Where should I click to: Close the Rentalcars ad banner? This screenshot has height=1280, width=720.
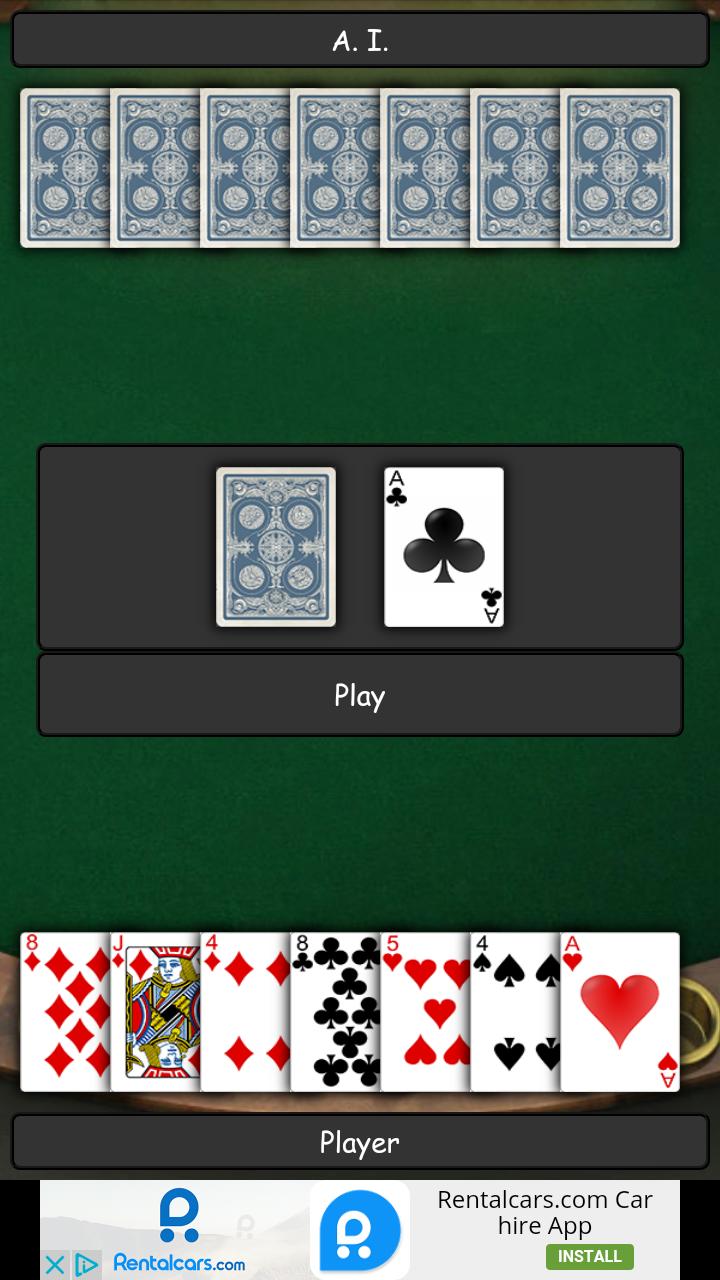pos(56,1265)
